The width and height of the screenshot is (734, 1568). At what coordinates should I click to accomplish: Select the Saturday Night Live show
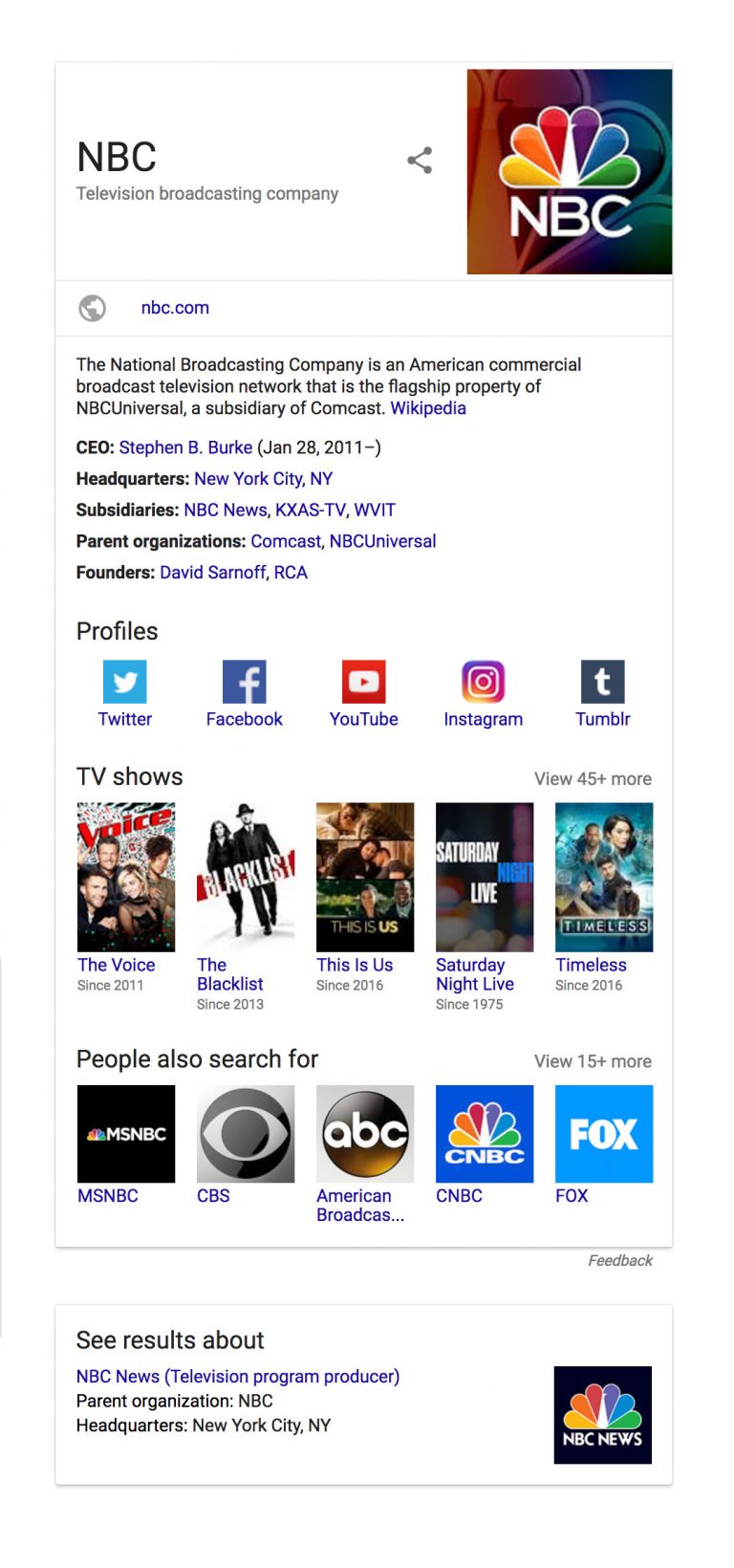[485, 907]
